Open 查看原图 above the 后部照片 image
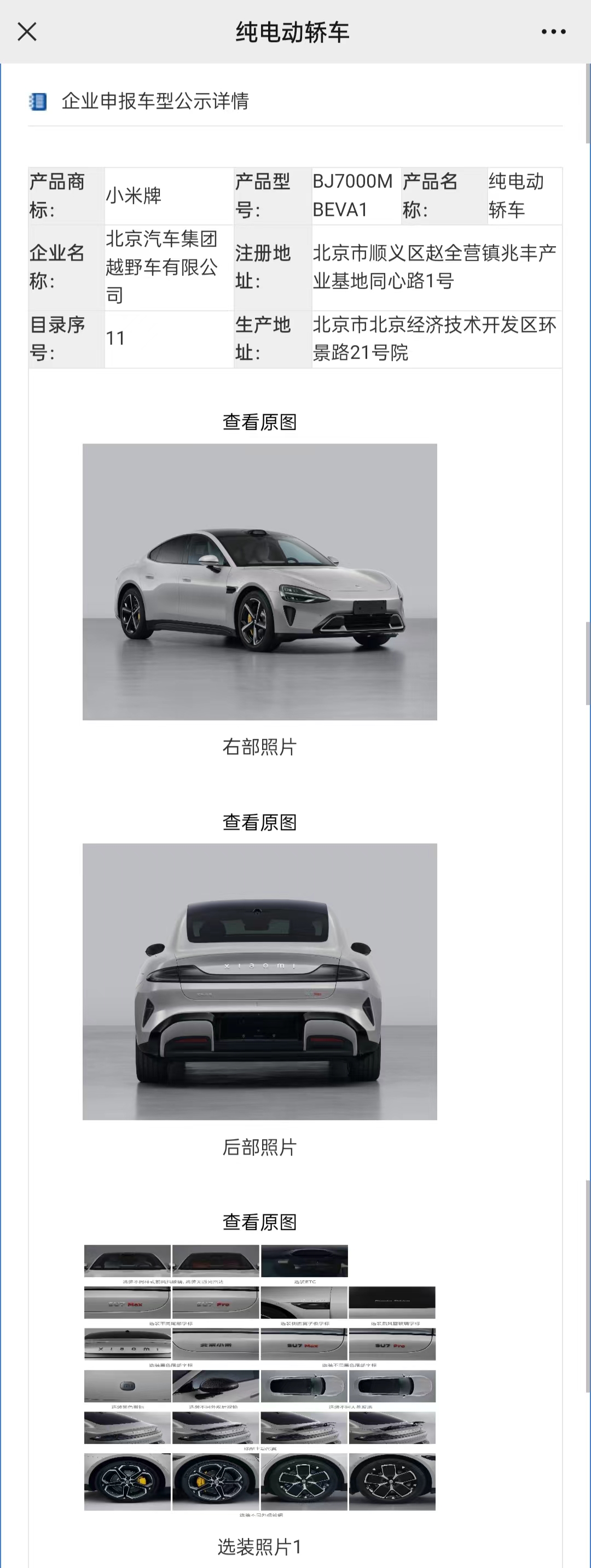 [x=259, y=823]
